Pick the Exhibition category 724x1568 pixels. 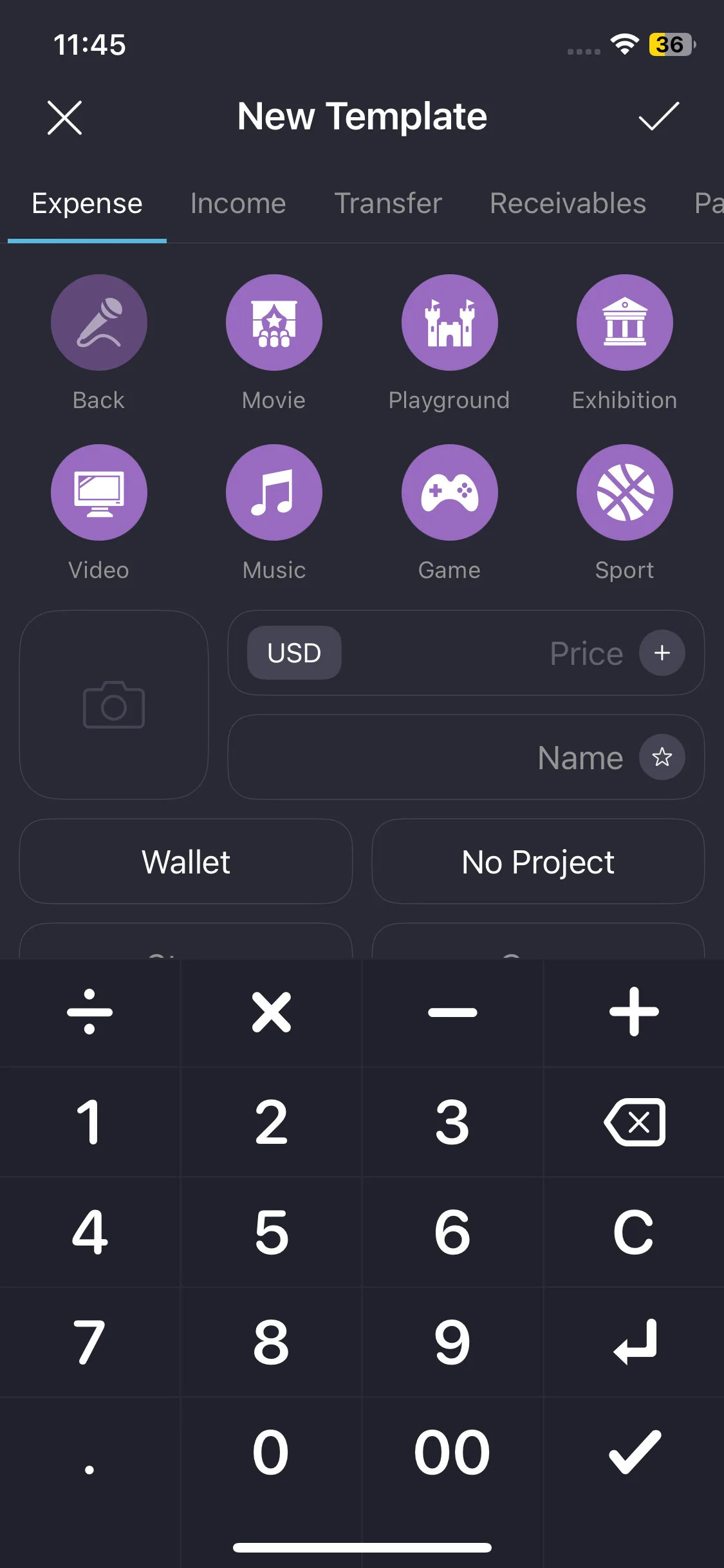pos(624,322)
